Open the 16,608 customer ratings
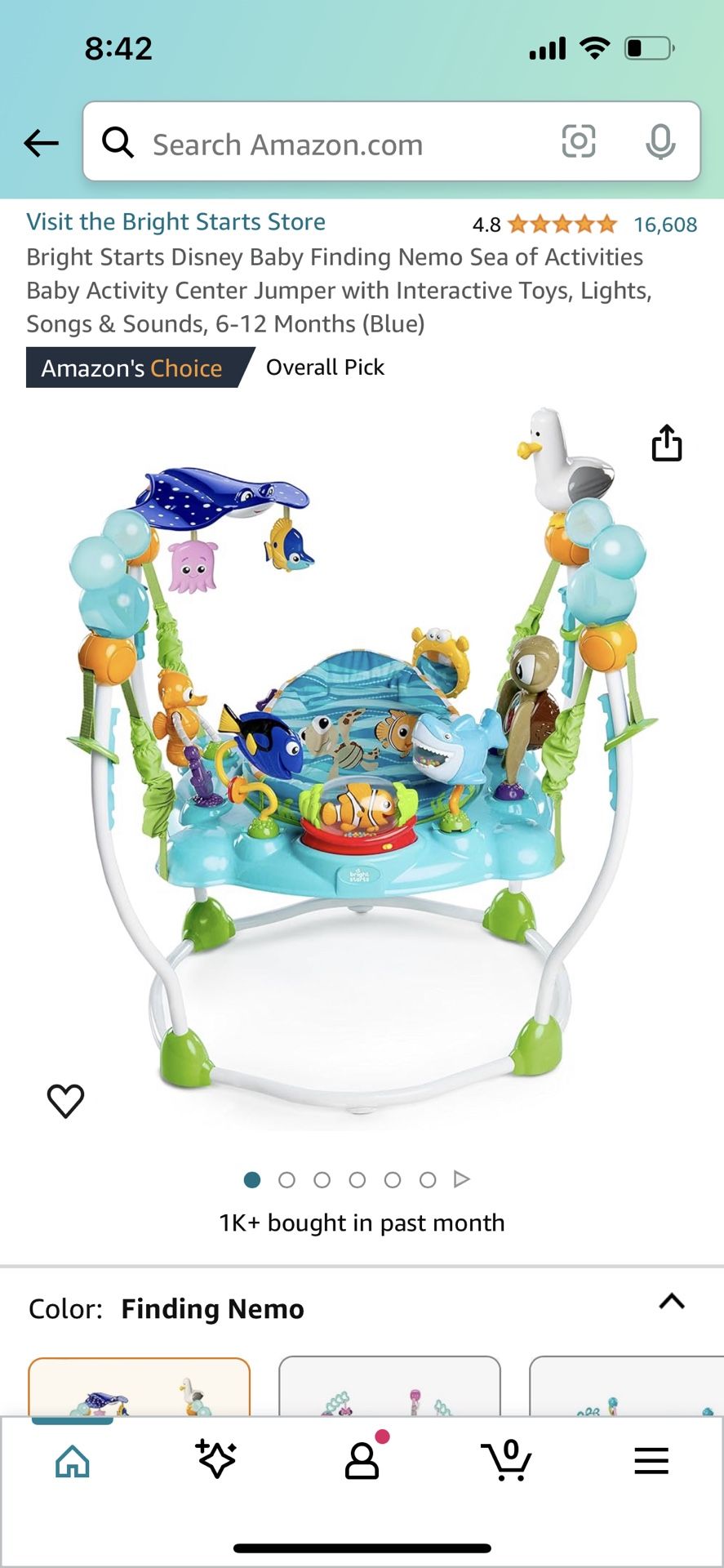 point(664,225)
